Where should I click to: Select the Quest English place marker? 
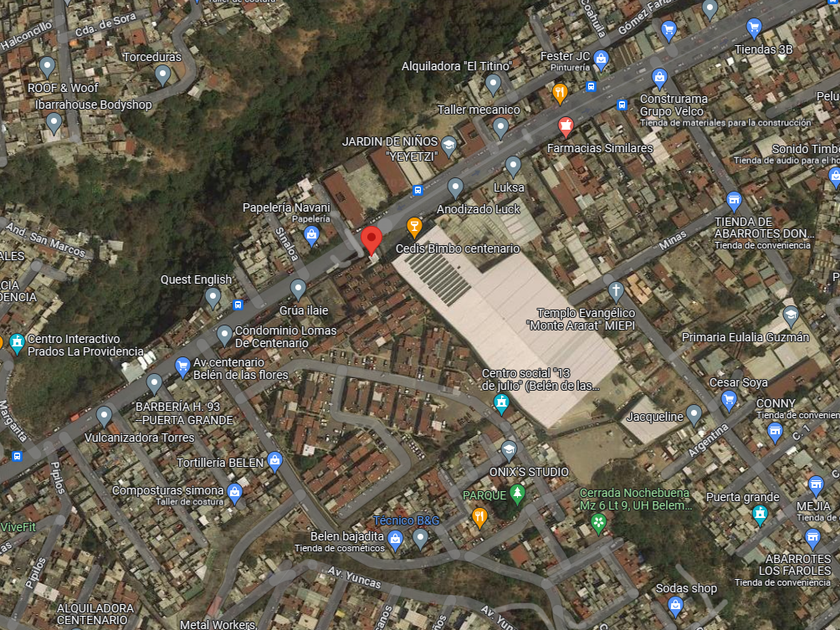[x=213, y=297]
